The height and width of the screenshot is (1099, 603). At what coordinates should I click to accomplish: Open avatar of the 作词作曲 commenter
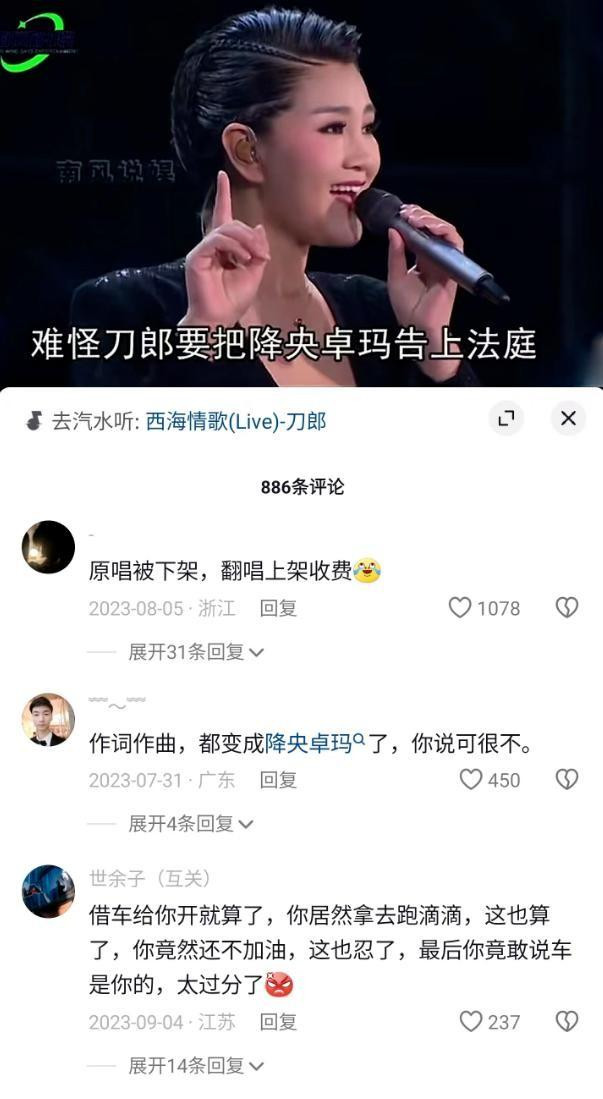(x=48, y=719)
